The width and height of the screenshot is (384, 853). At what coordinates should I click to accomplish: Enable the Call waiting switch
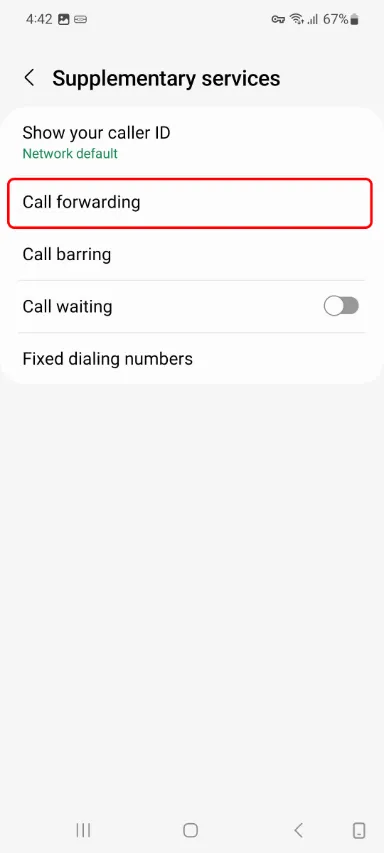point(341,306)
